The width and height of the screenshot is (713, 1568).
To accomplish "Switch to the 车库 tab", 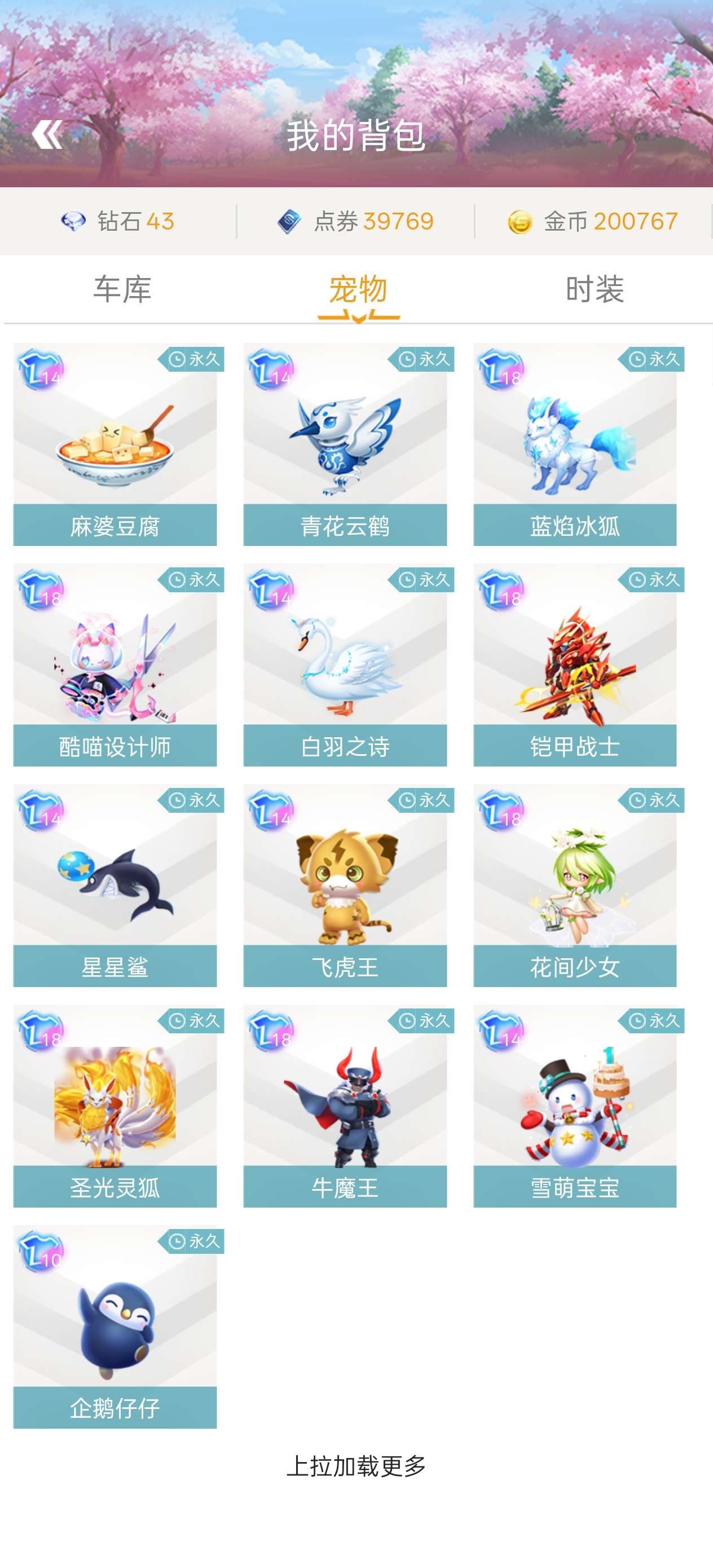I will pos(122,289).
